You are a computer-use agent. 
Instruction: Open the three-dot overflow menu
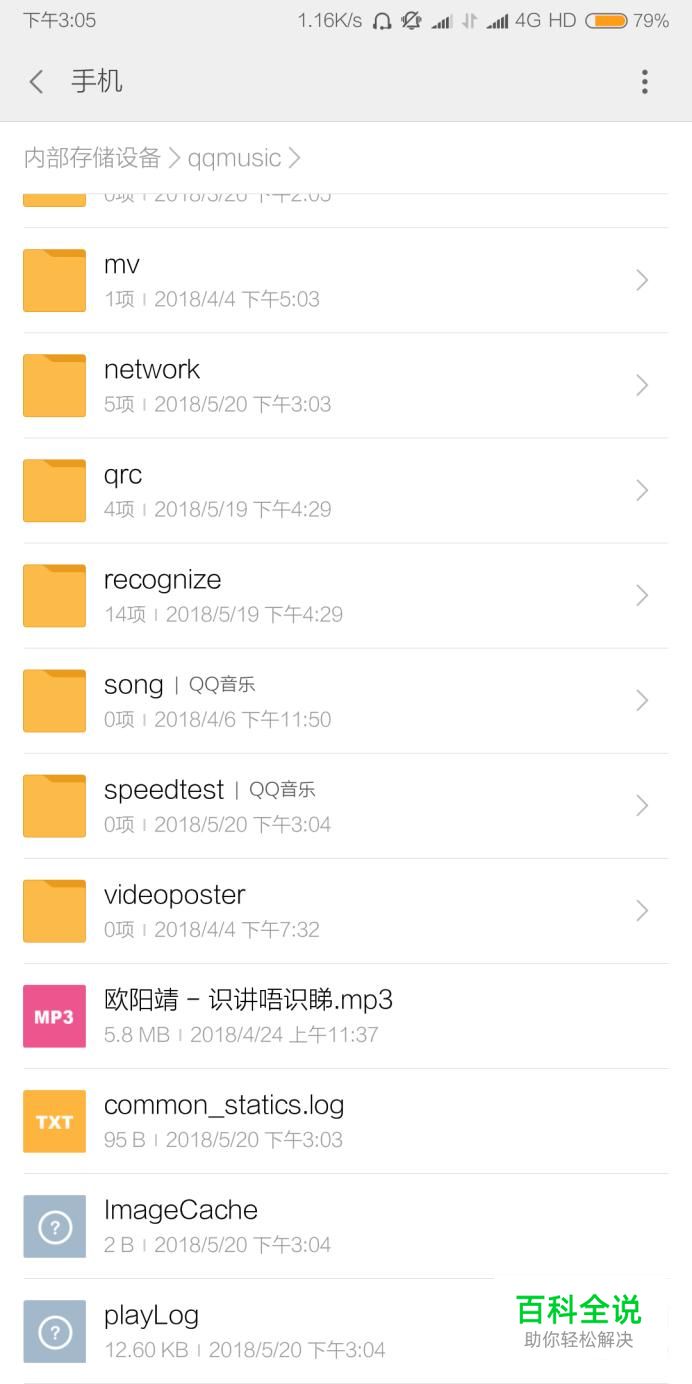[645, 82]
